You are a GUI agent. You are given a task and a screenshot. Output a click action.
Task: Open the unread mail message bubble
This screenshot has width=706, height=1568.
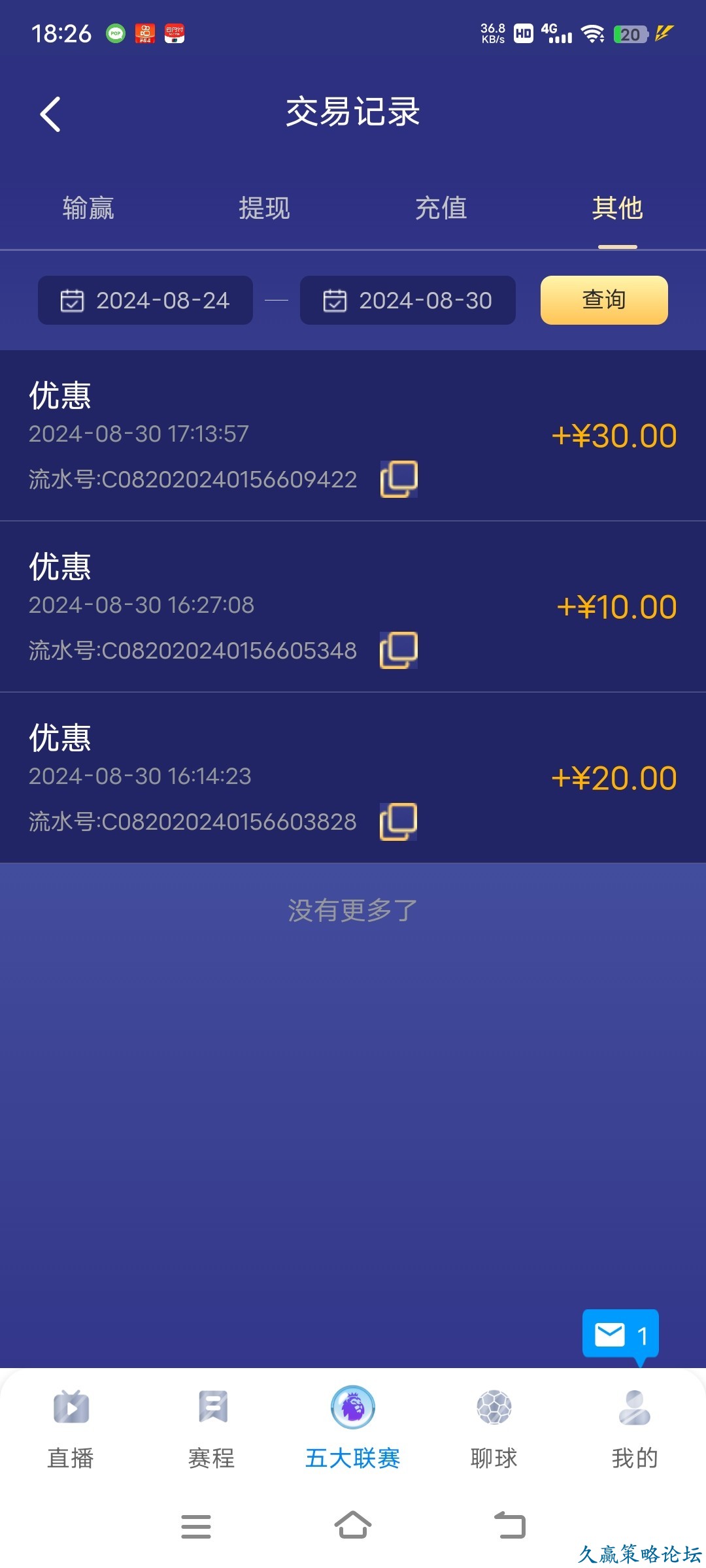click(620, 1335)
